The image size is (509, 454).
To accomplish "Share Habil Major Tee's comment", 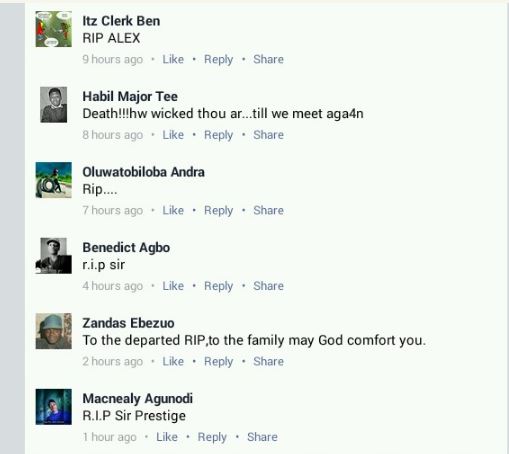I will pyautogui.click(x=268, y=135).
